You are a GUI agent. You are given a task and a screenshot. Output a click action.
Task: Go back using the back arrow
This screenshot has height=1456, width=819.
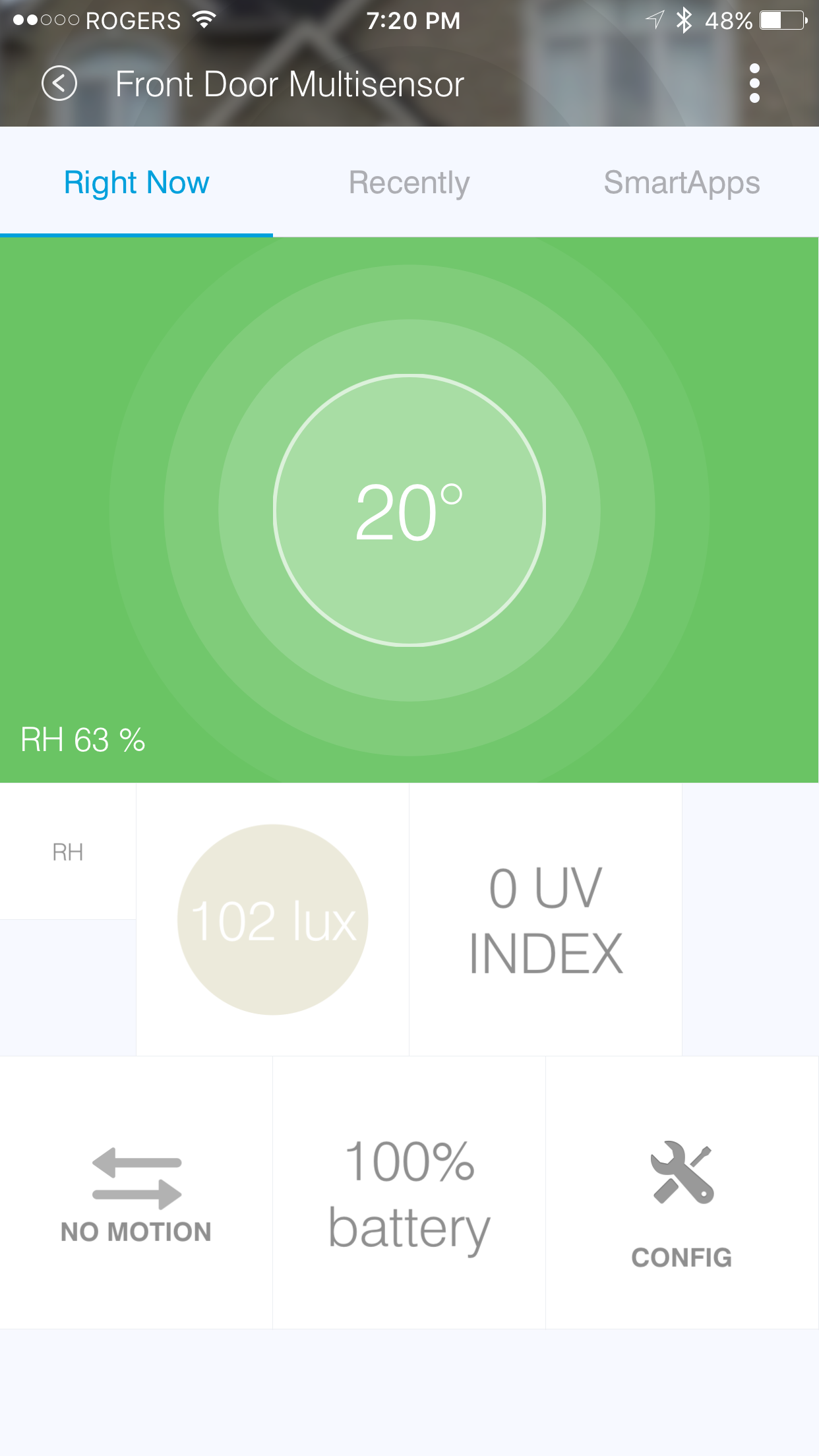(x=59, y=84)
